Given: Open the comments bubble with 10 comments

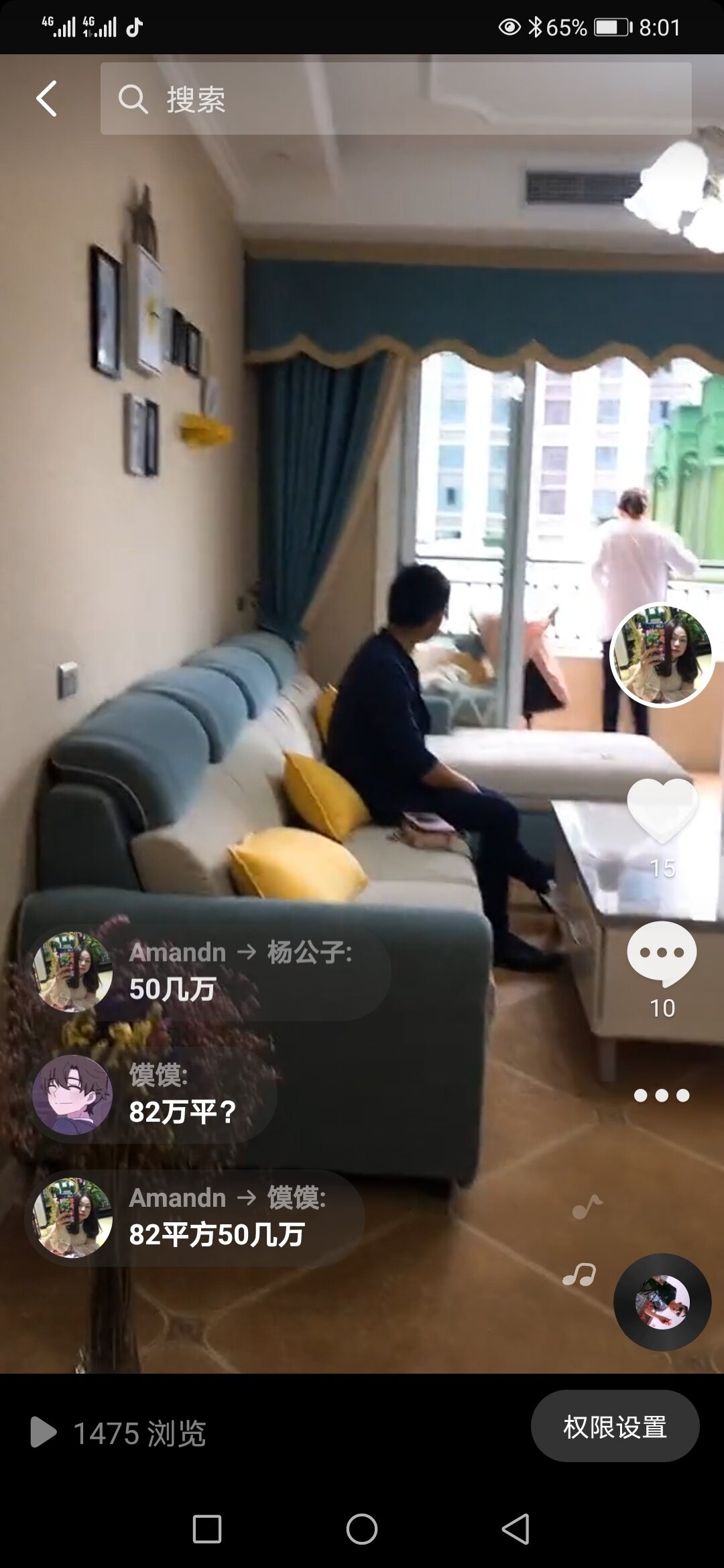Looking at the screenshot, I should pyautogui.click(x=662, y=954).
